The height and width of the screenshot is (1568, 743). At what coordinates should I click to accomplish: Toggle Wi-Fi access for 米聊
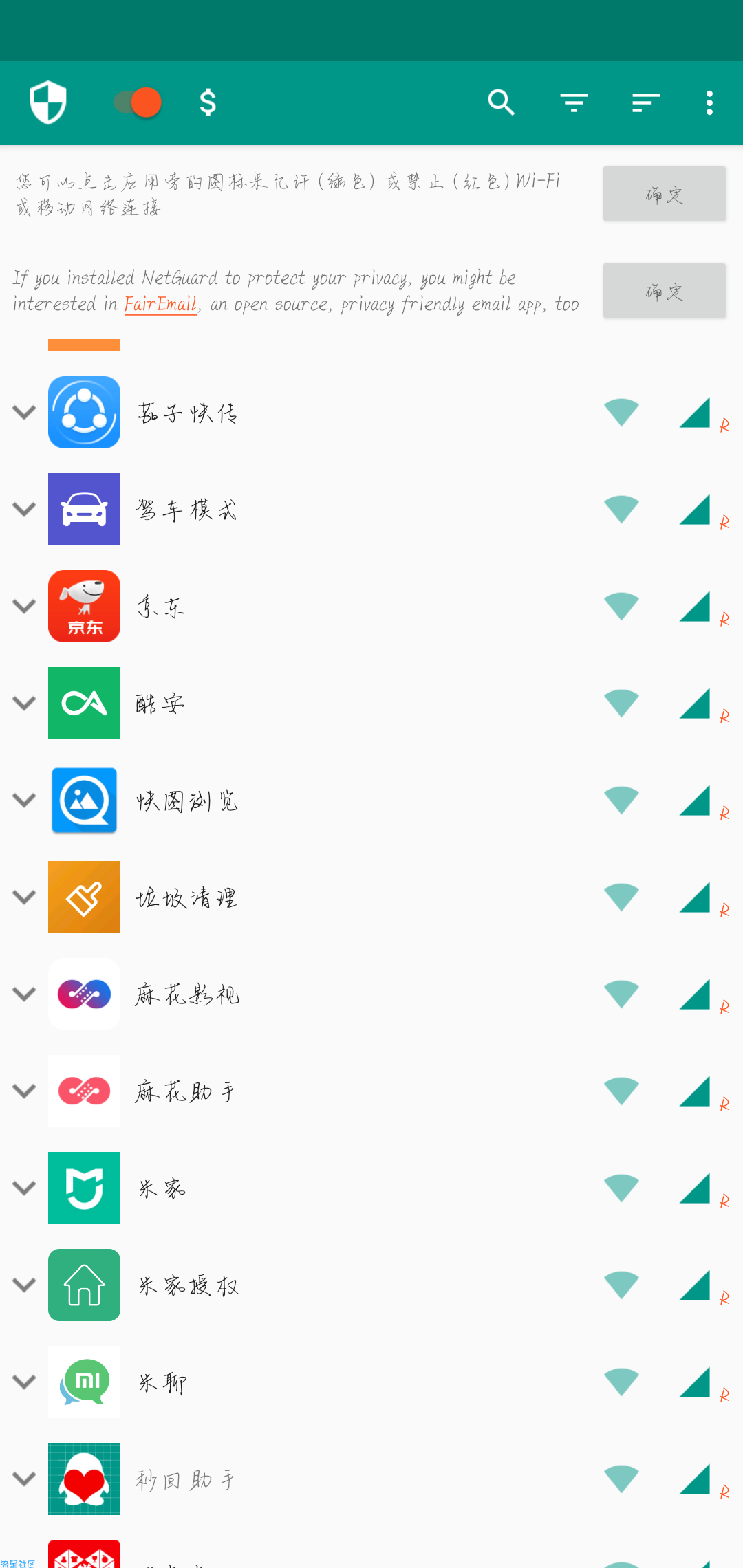click(621, 1382)
